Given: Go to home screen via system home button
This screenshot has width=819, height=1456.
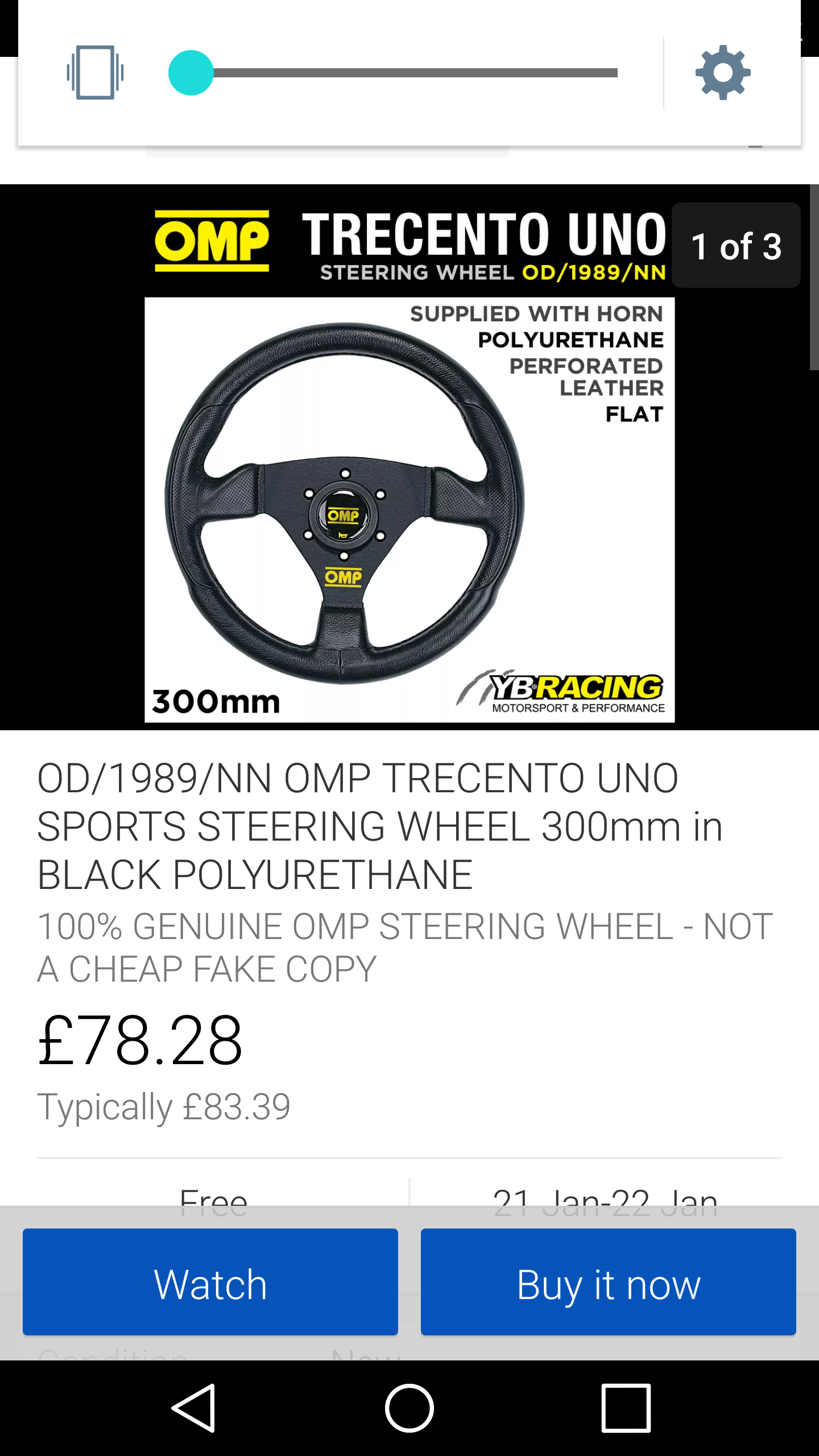Looking at the screenshot, I should (409, 1408).
